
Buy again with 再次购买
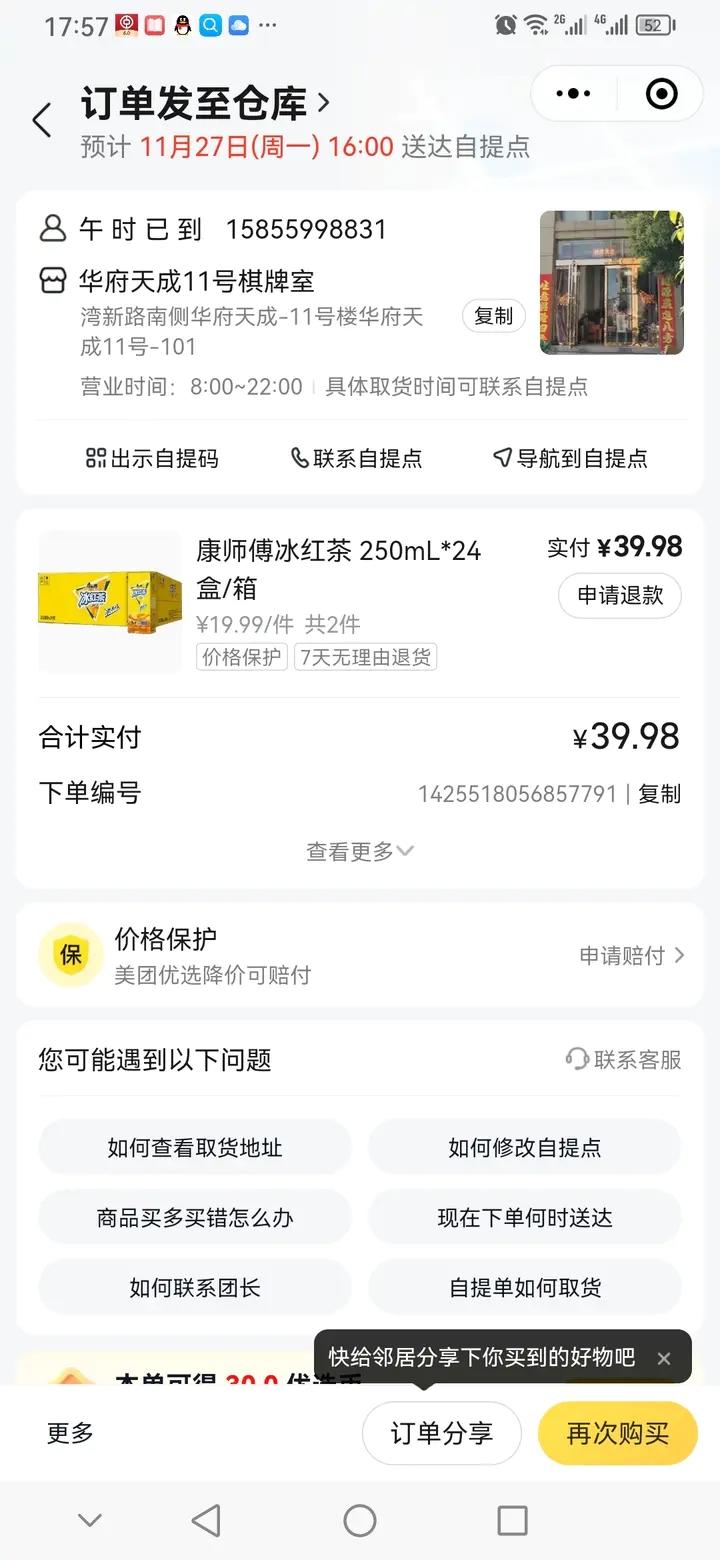point(617,1433)
